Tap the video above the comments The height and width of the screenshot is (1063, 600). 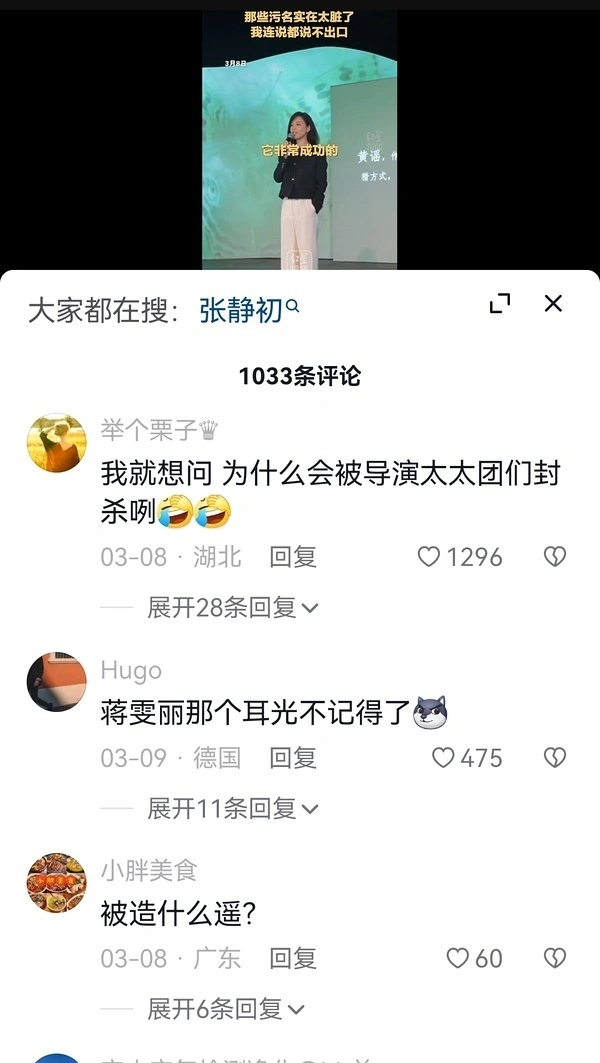[x=300, y=140]
